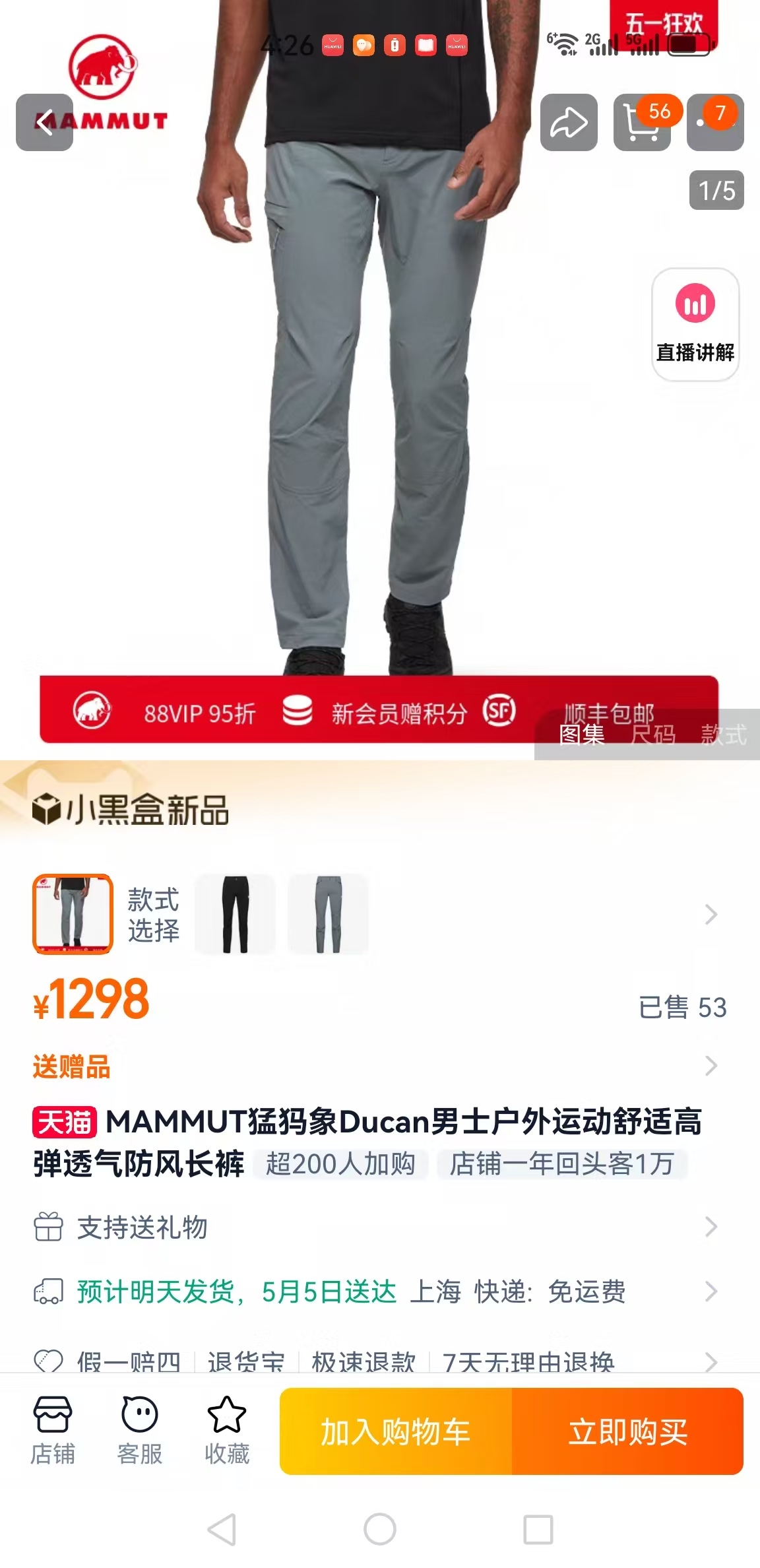Switch to the 尺码 tab
760x1568 pixels.
coord(652,735)
